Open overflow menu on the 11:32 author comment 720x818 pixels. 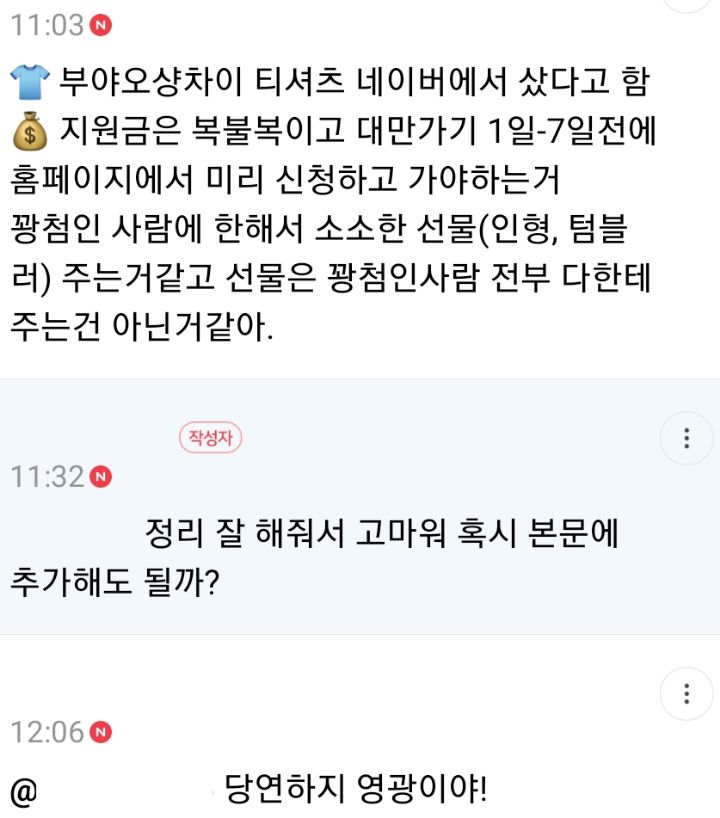pos(687,438)
